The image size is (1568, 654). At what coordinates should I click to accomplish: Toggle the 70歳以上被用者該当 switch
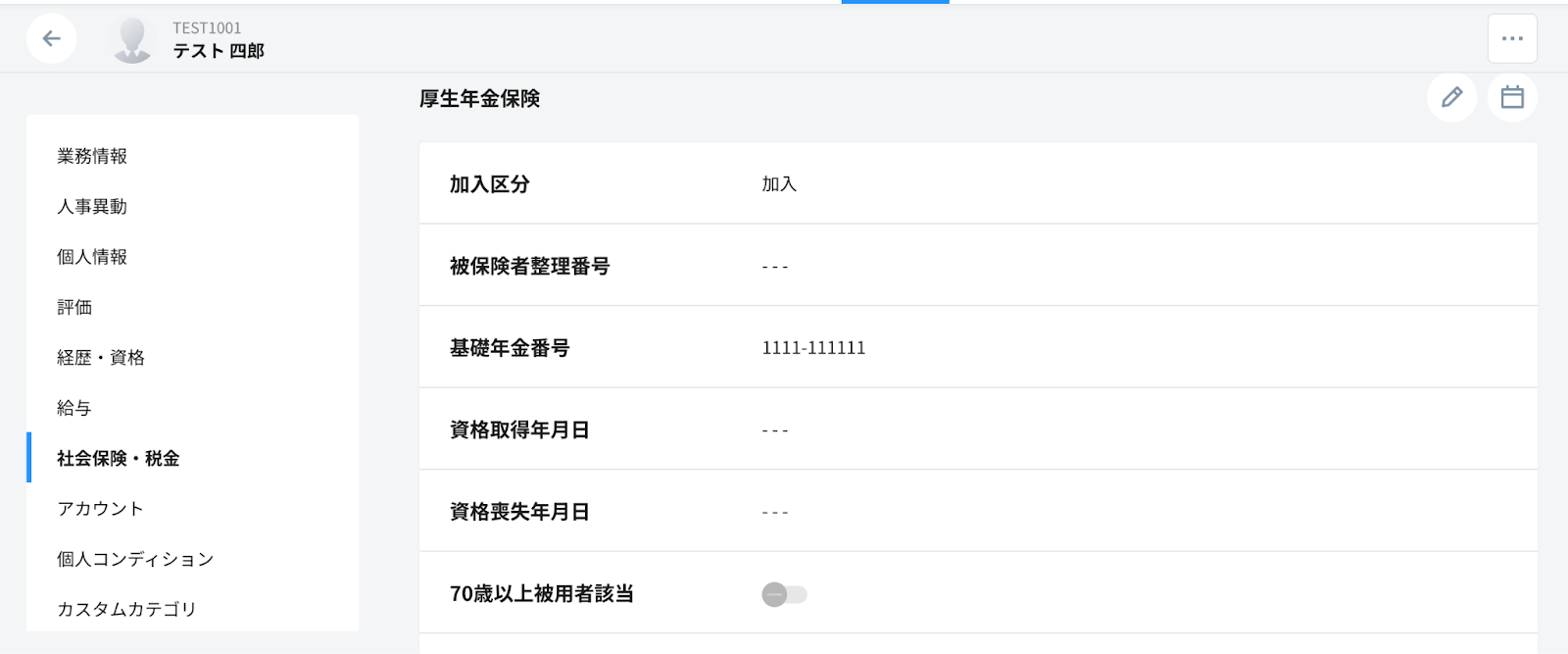point(784,594)
